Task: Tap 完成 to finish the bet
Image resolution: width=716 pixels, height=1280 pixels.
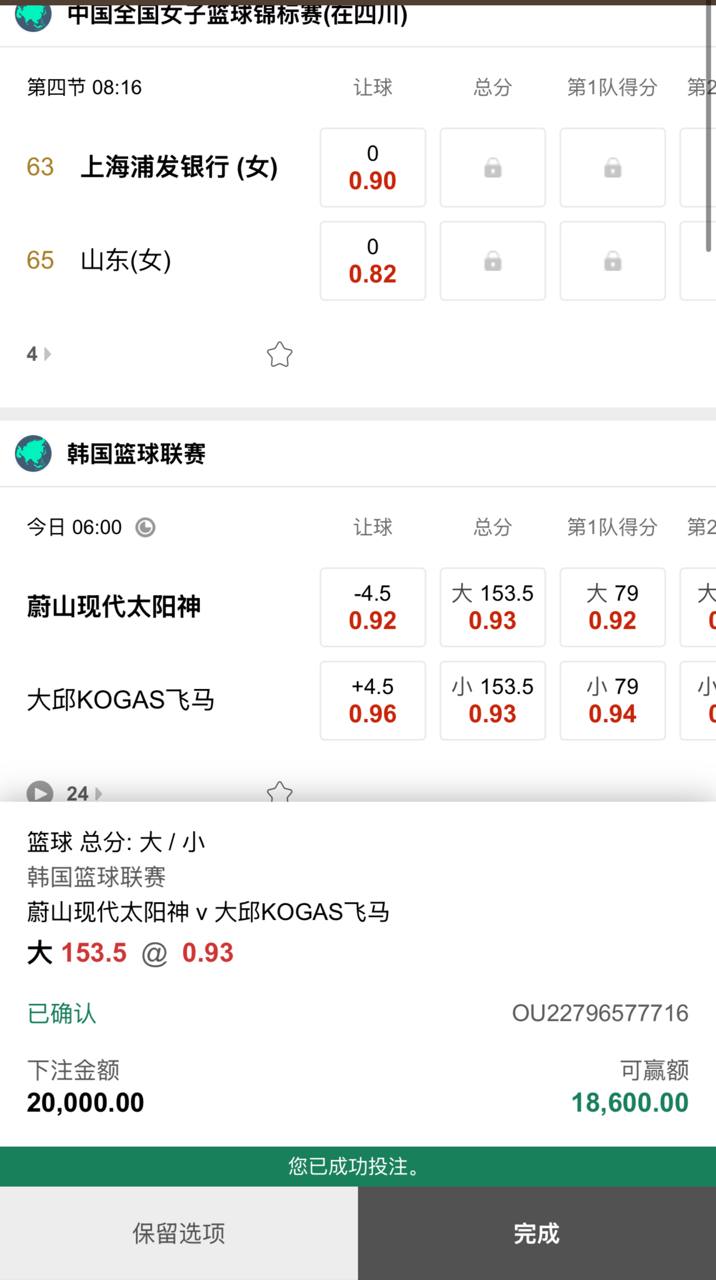Action: pos(537,1233)
